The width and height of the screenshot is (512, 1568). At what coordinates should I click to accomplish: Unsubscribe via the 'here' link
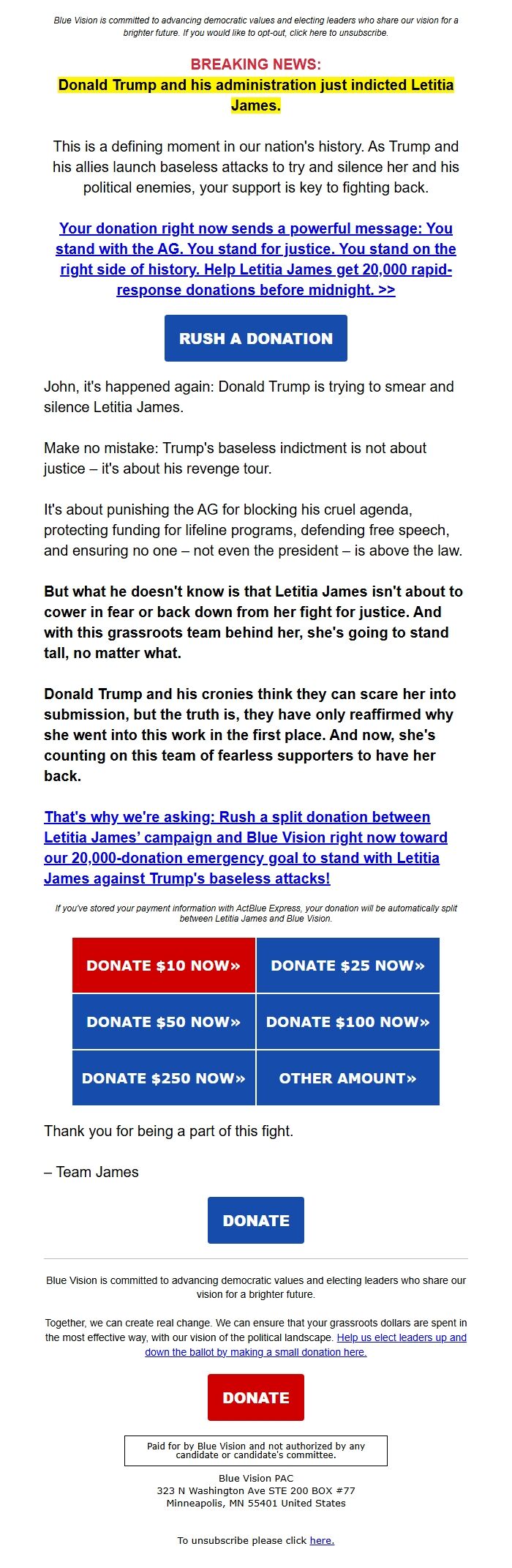(322, 1540)
